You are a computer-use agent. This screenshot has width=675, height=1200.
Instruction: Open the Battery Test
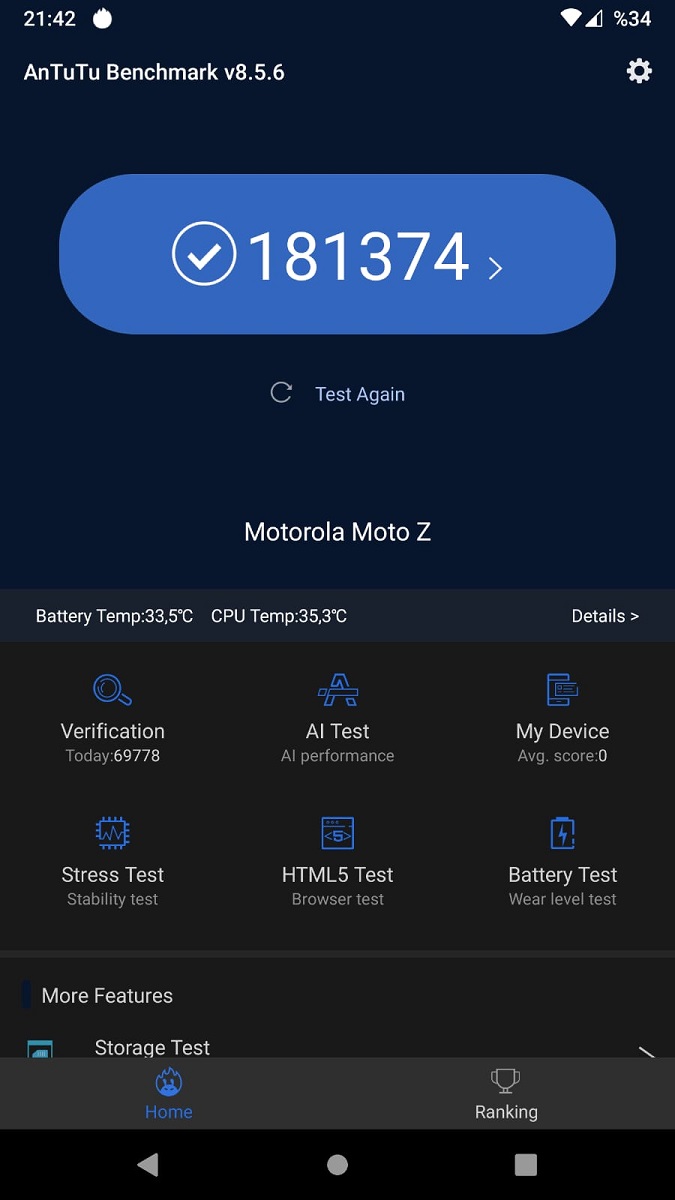pos(563,861)
